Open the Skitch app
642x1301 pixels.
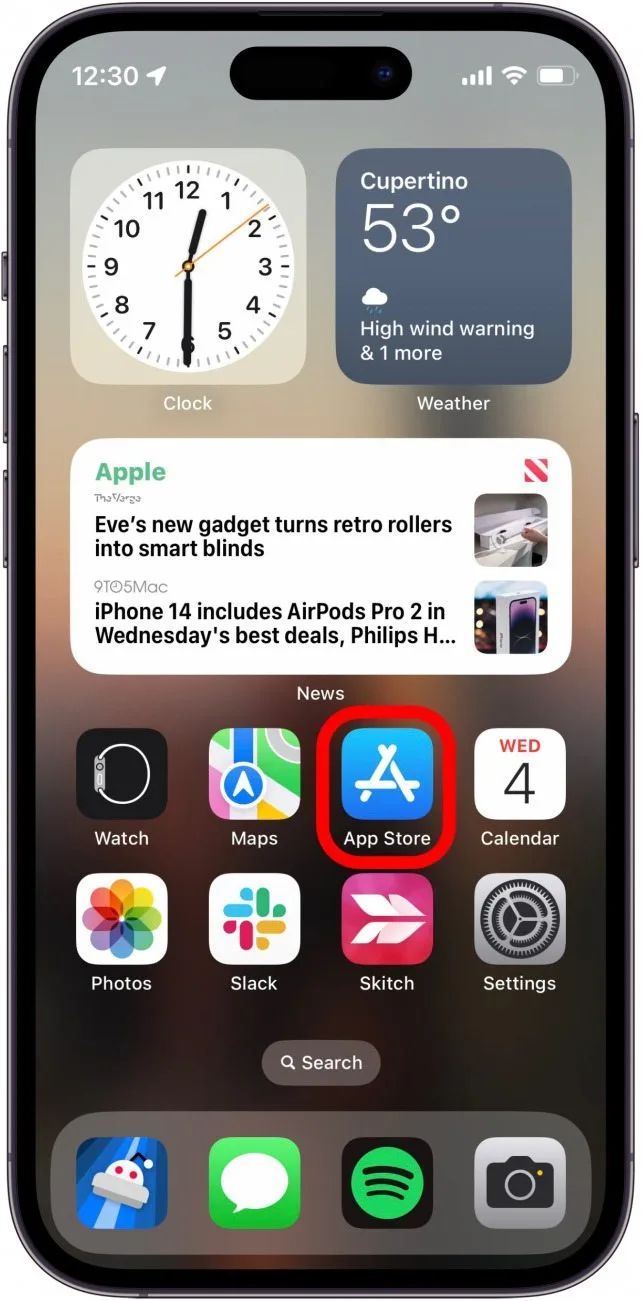click(x=387, y=919)
